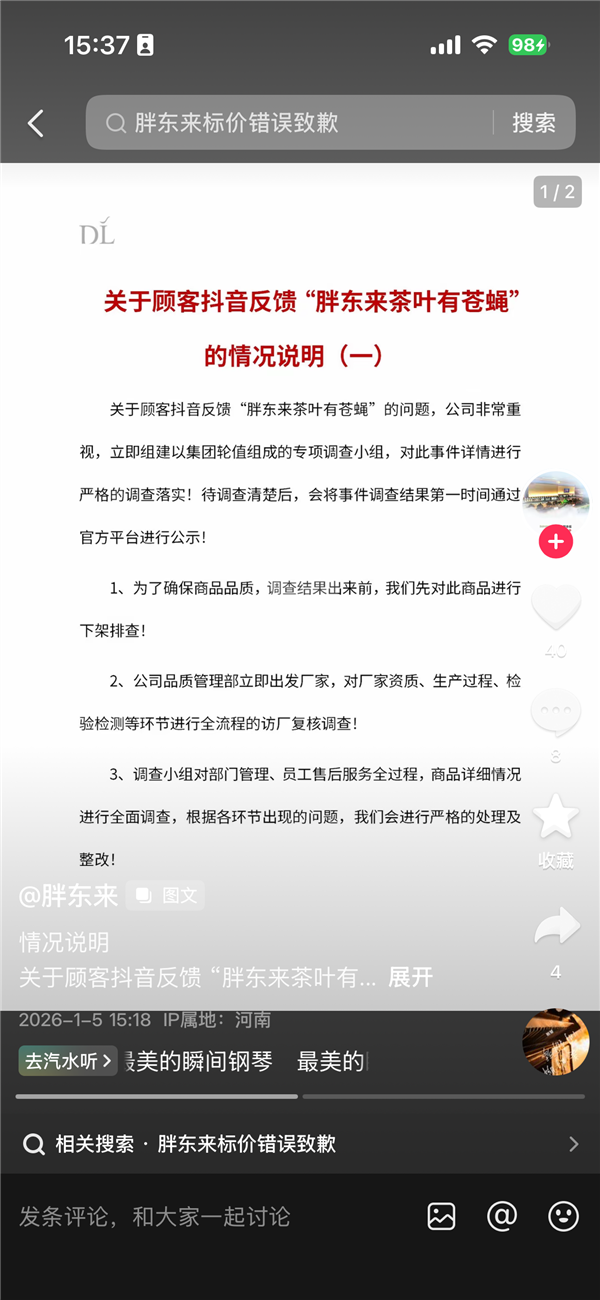Open related search 胖东来标价错误致歉
The image size is (600, 1300).
(300, 1144)
